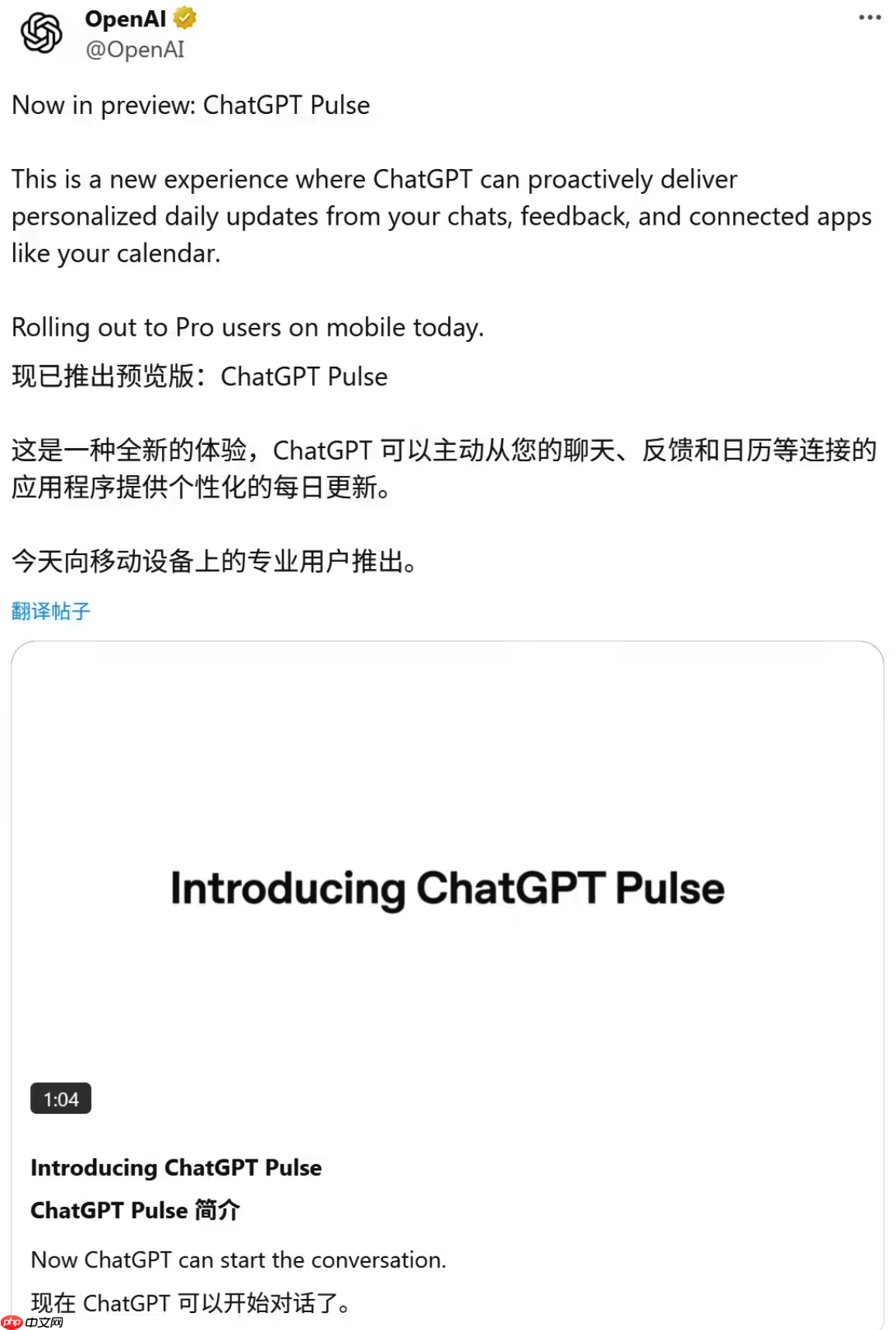Select the Now in preview ChatGPT Pulse text

191,105
